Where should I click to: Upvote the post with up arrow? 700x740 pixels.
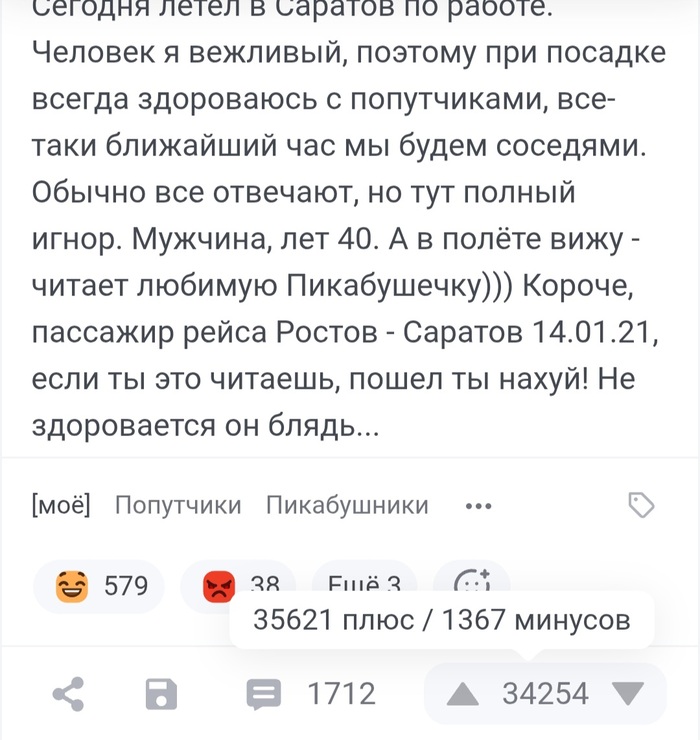point(462,693)
